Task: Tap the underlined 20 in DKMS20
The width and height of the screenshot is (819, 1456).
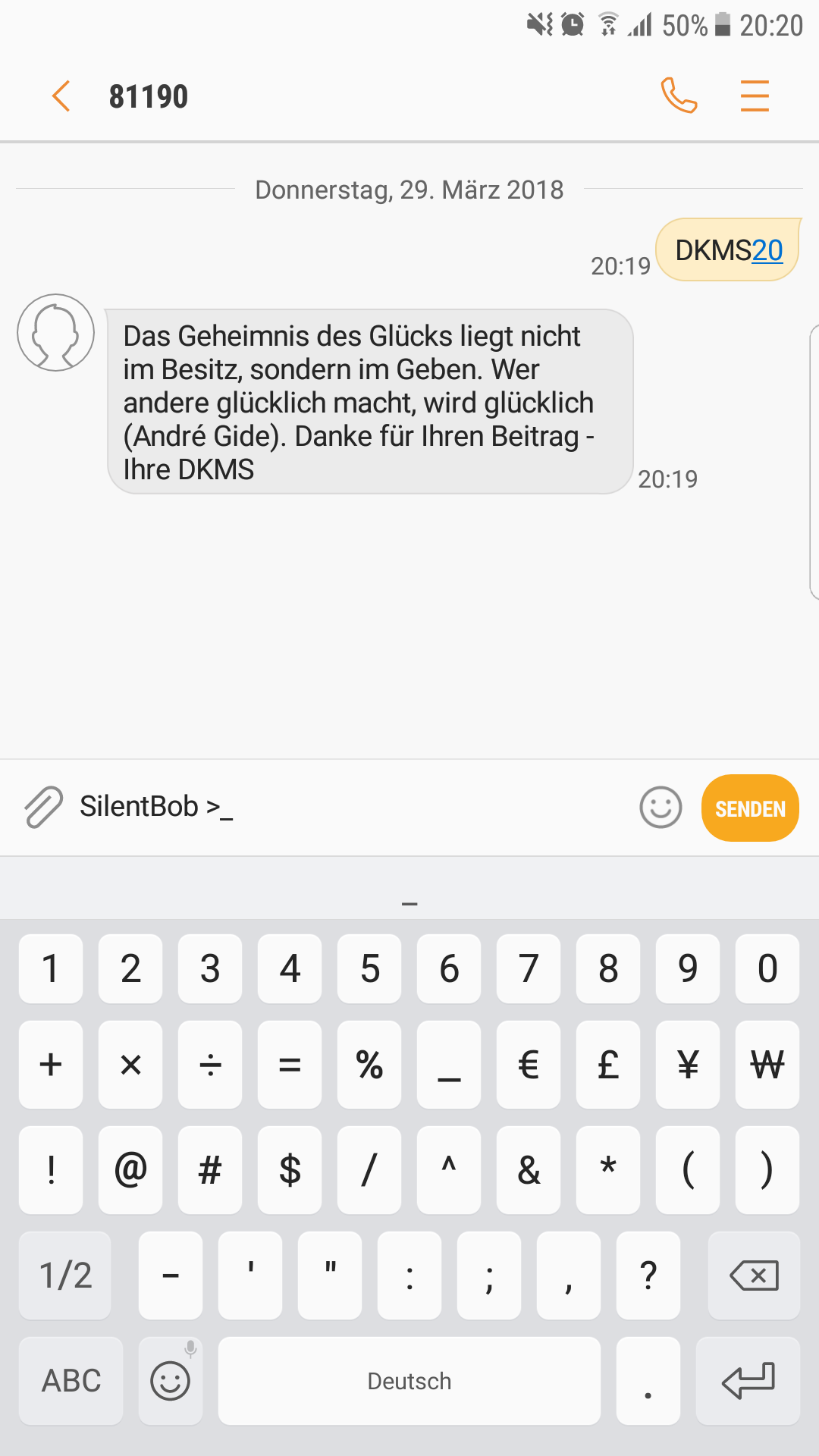Action: (x=767, y=250)
